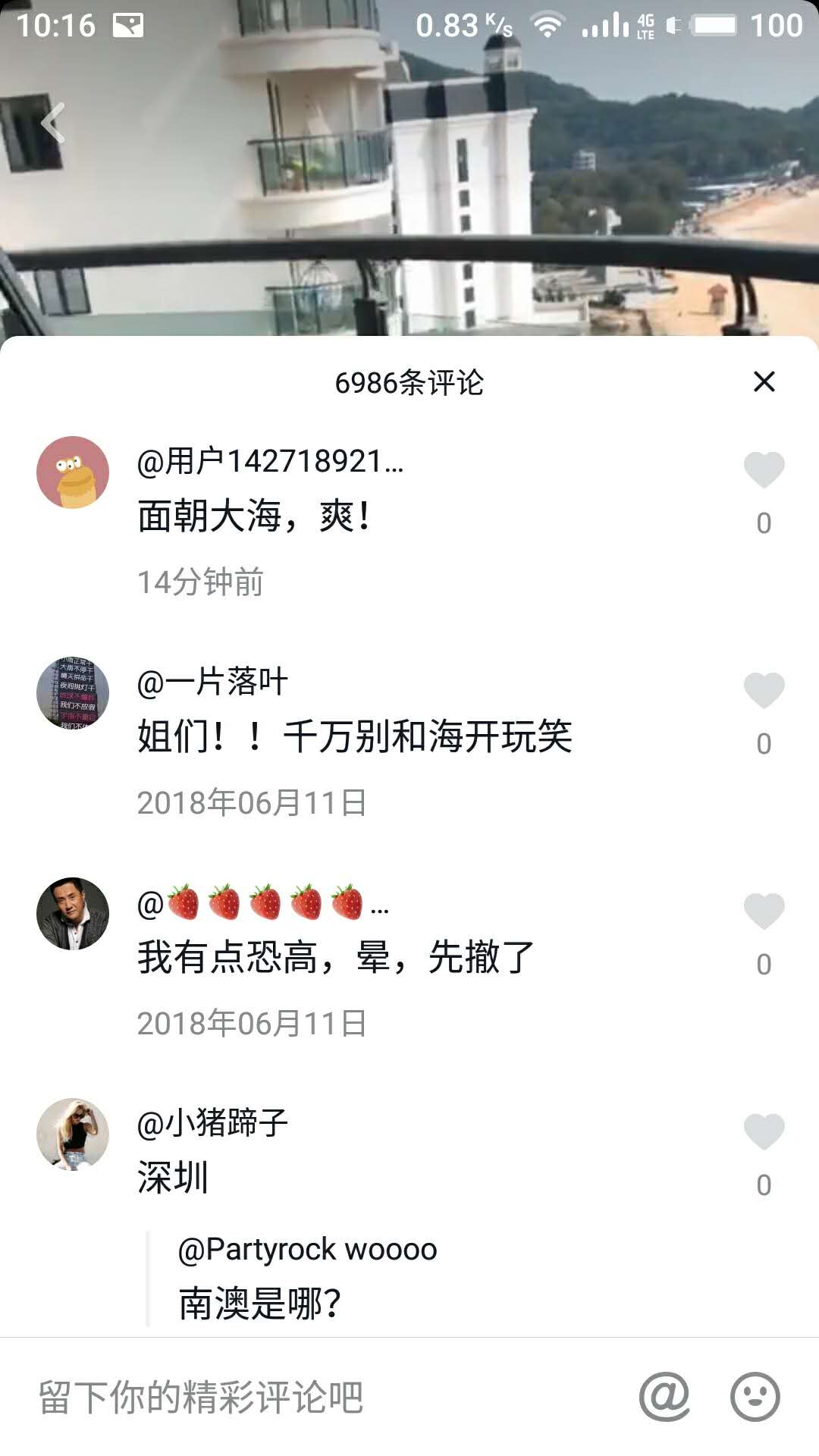Expand the strawberry emoji username
819x1456 pixels.
(262, 904)
